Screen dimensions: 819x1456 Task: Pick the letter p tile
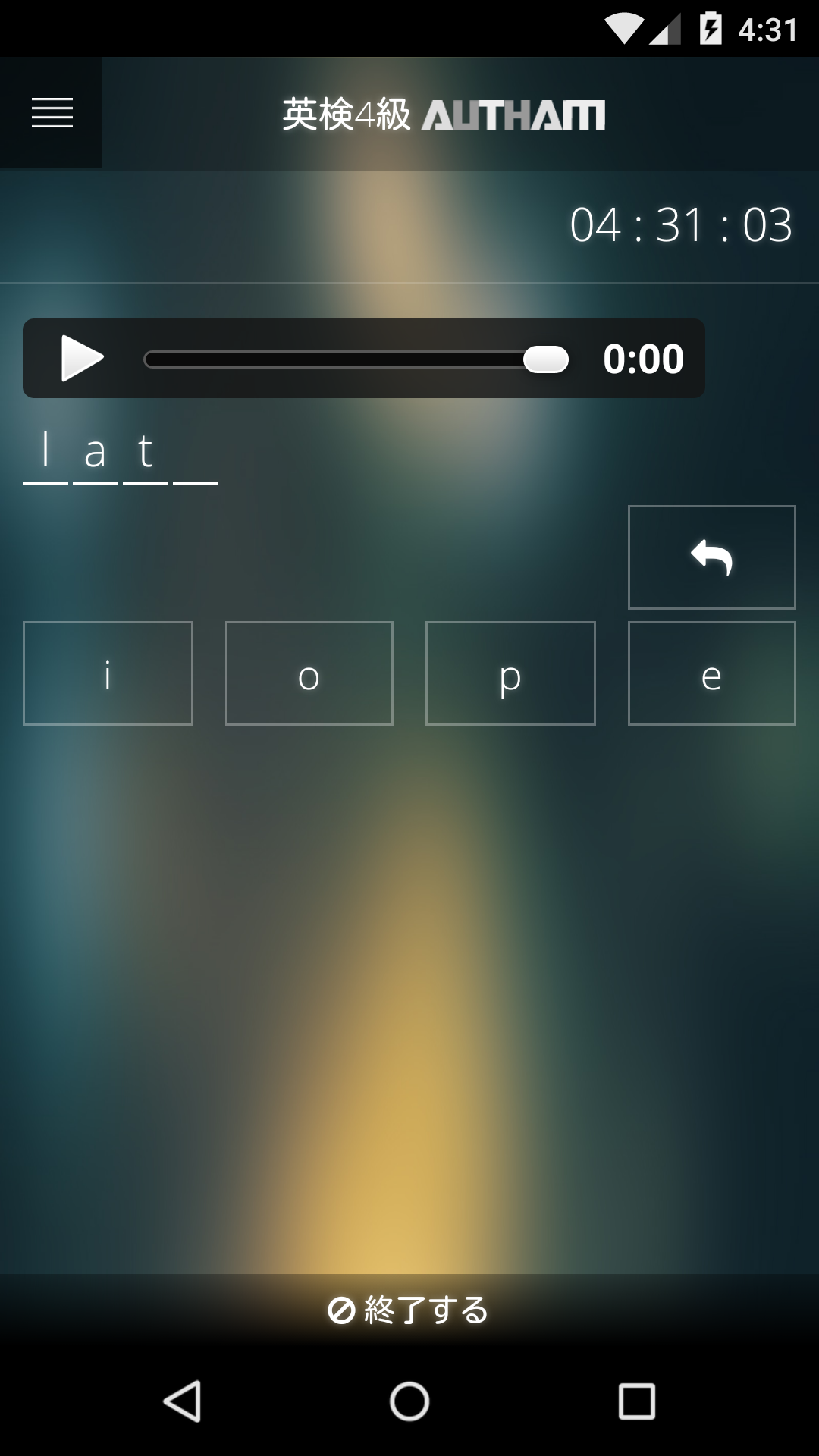(x=510, y=673)
